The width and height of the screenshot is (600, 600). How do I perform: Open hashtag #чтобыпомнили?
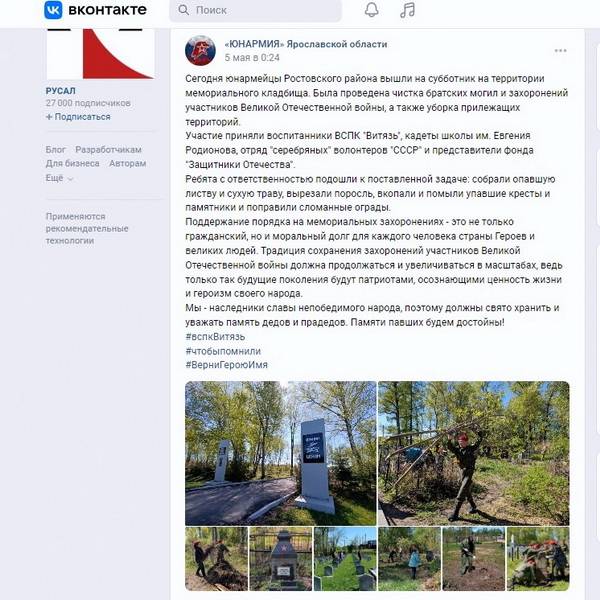(223, 351)
